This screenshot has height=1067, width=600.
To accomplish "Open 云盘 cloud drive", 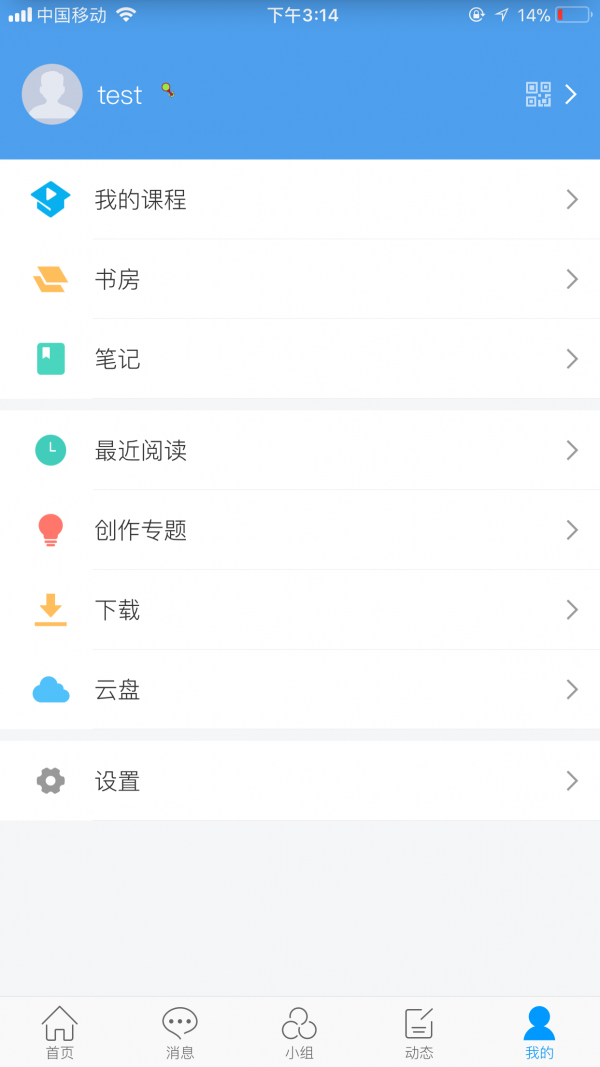I will point(300,689).
